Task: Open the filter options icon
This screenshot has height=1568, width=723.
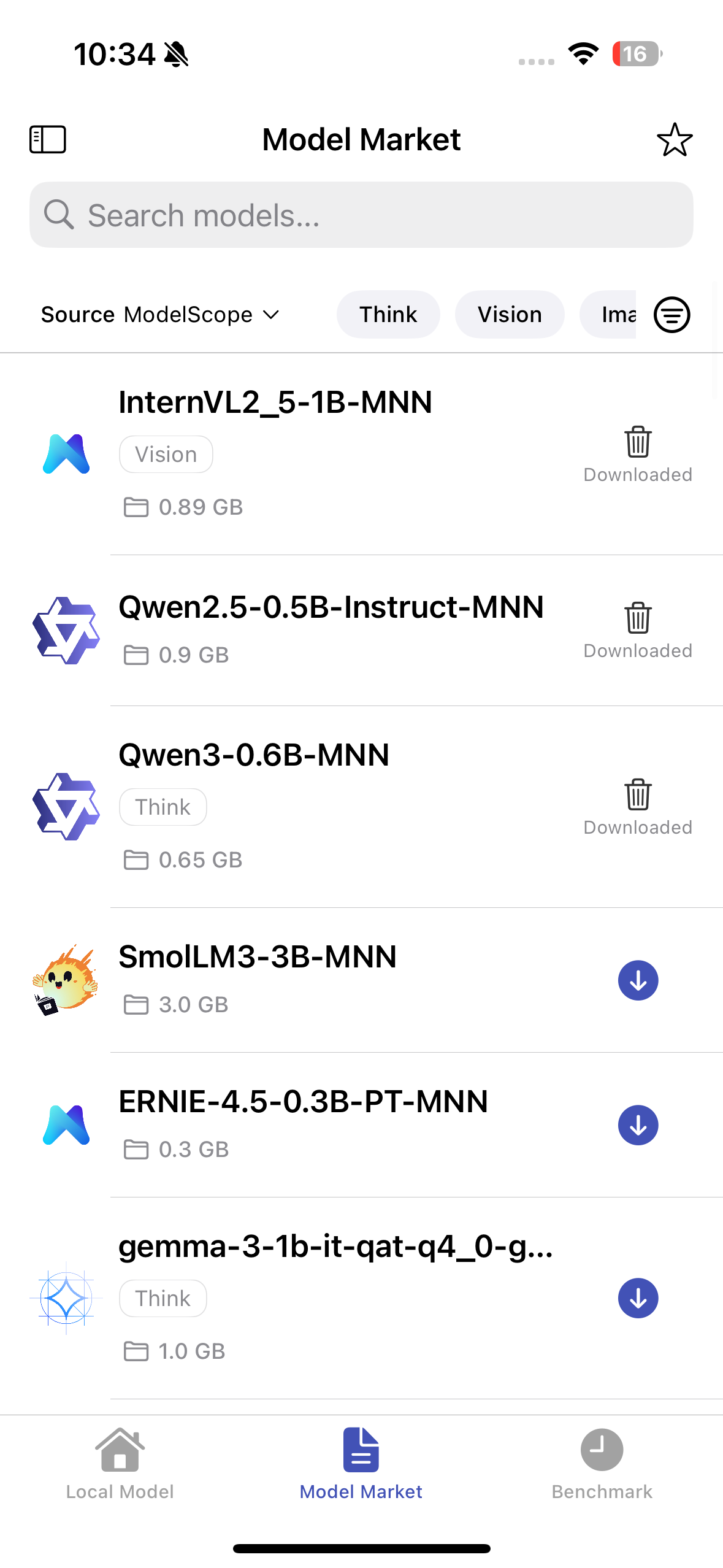Action: (x=672, y=315)
